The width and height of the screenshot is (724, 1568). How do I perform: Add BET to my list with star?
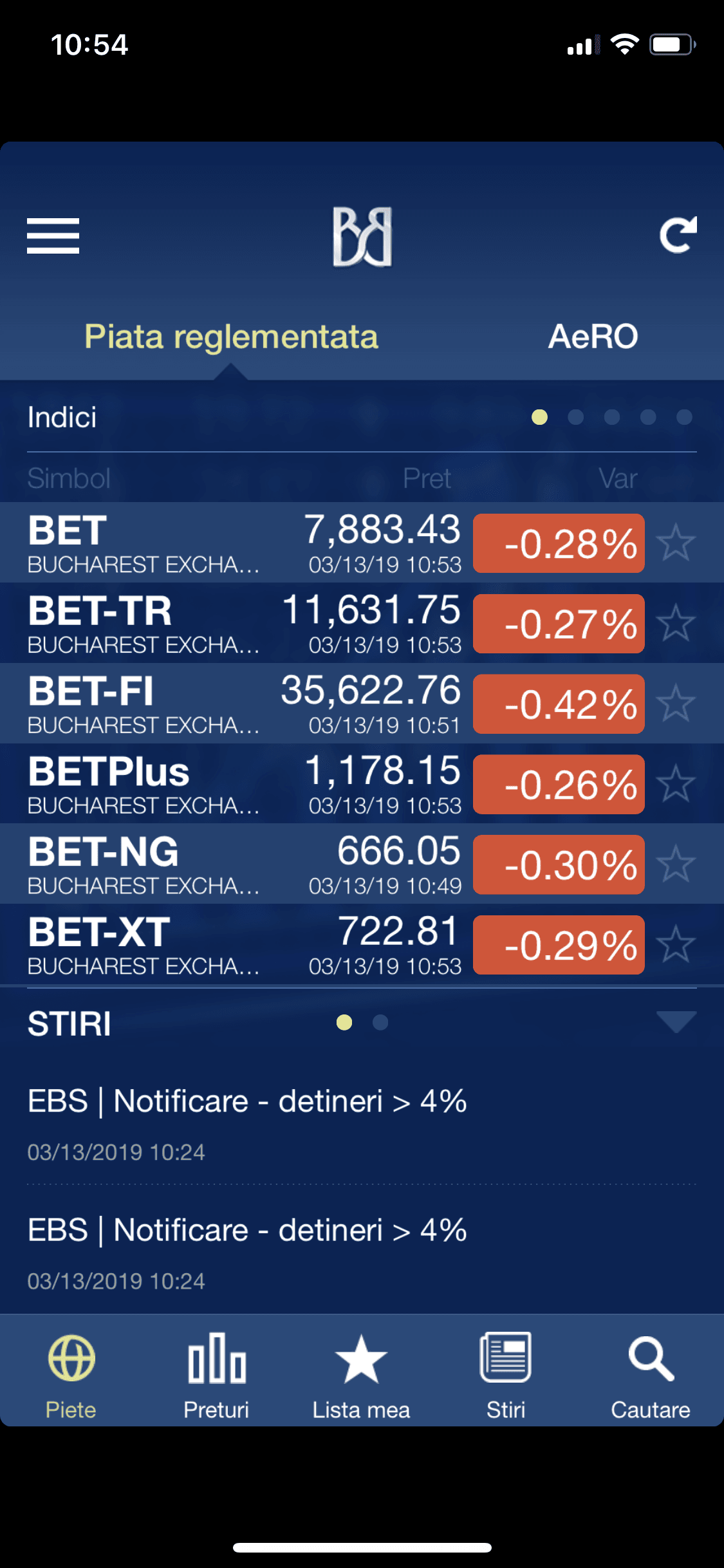pos(676,543)
